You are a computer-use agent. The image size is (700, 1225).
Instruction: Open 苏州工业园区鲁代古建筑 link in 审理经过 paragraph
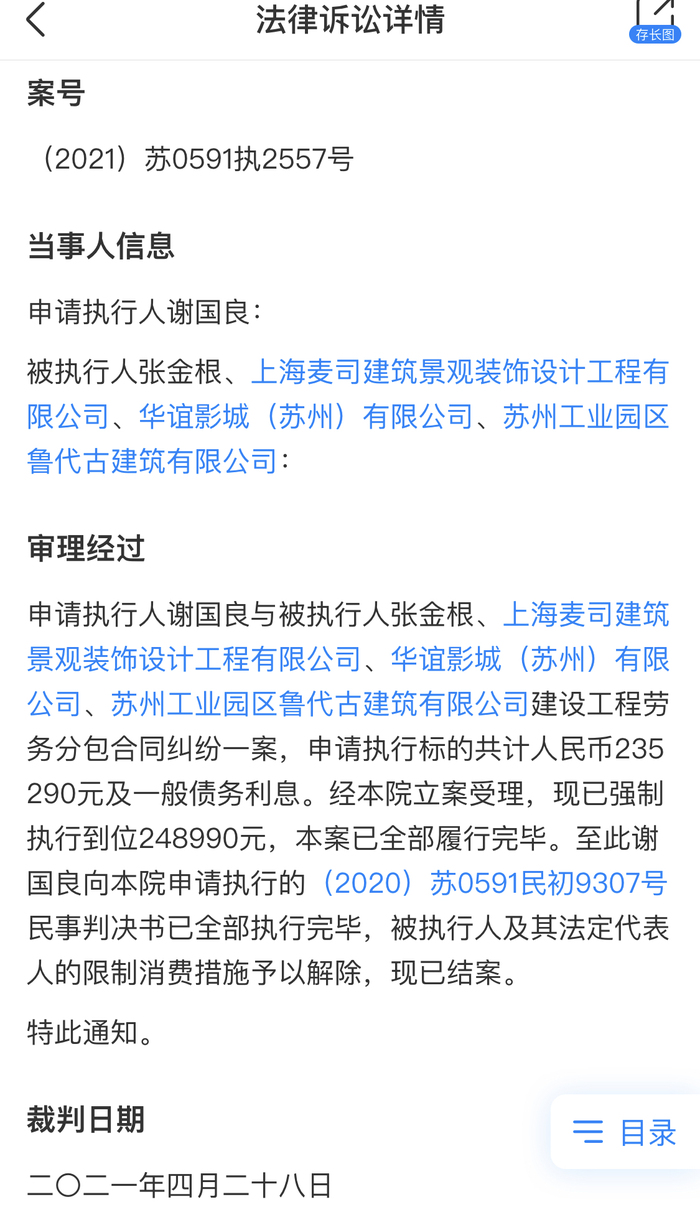coord(320,702)
